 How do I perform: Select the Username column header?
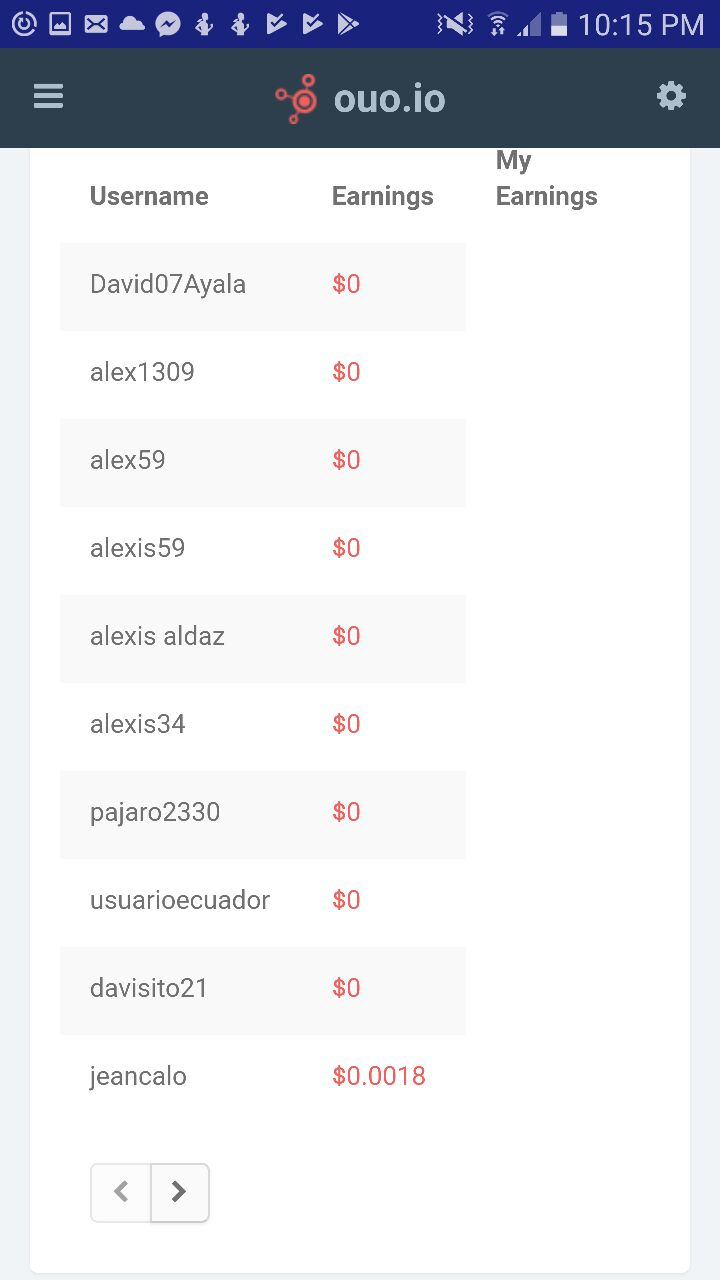coord(149,196)
